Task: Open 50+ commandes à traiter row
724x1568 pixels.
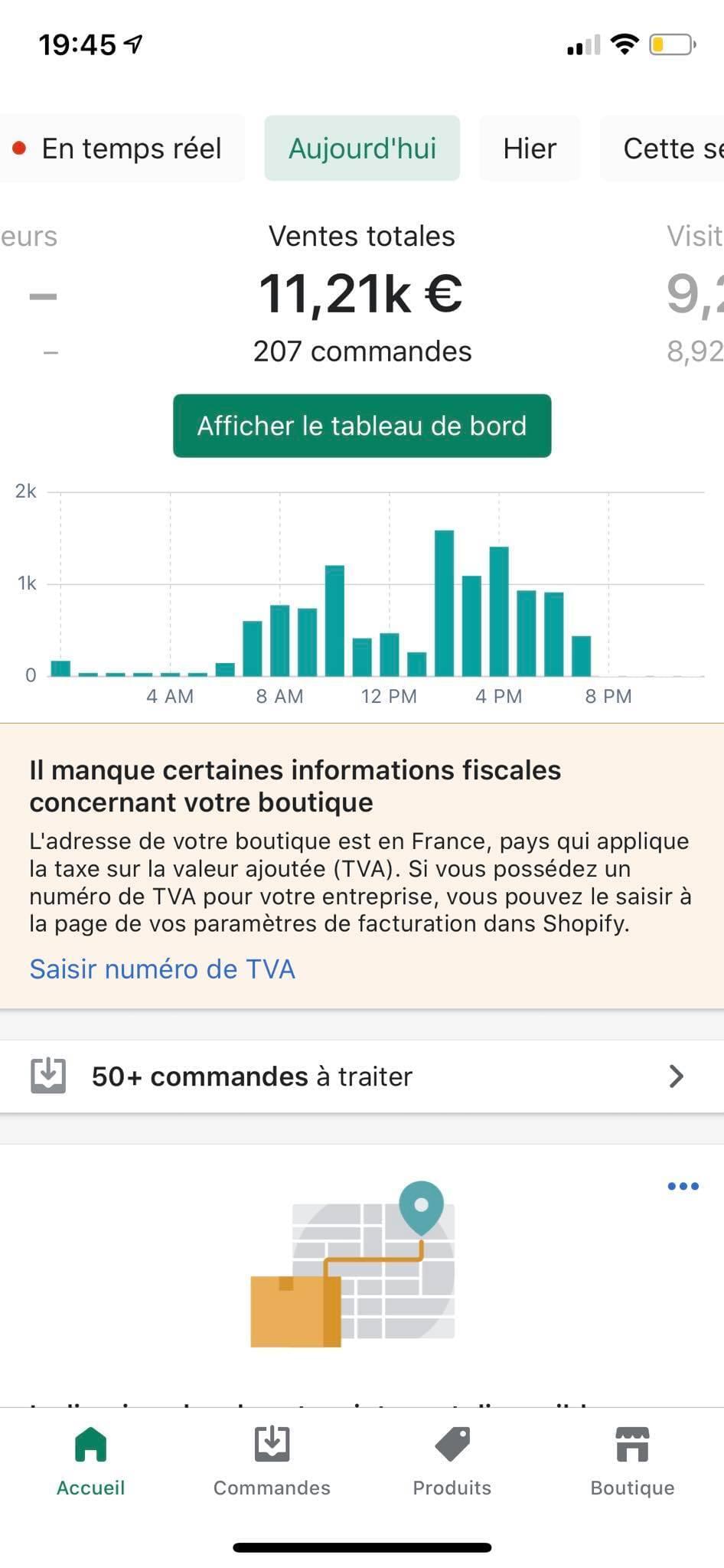Action: pos(362,1076)
